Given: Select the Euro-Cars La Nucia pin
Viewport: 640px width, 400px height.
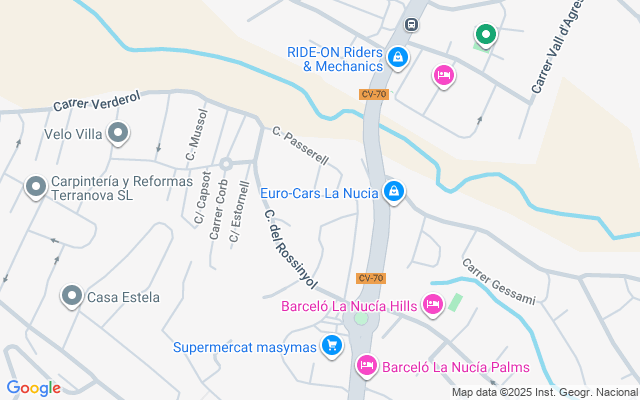Looking at the screenshot, I should pos(394,192).
